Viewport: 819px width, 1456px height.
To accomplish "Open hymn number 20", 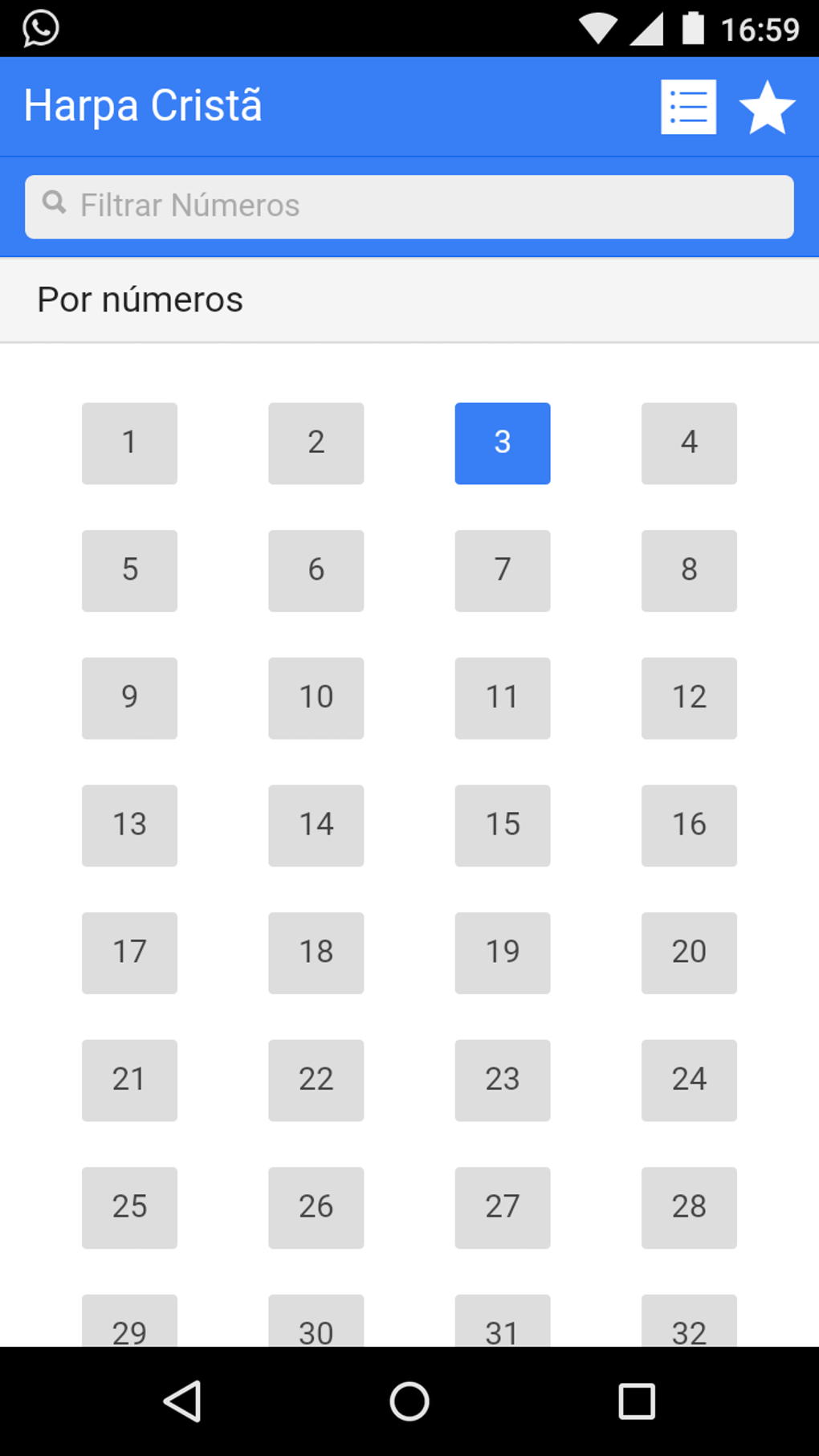I will tap(689, 952).
